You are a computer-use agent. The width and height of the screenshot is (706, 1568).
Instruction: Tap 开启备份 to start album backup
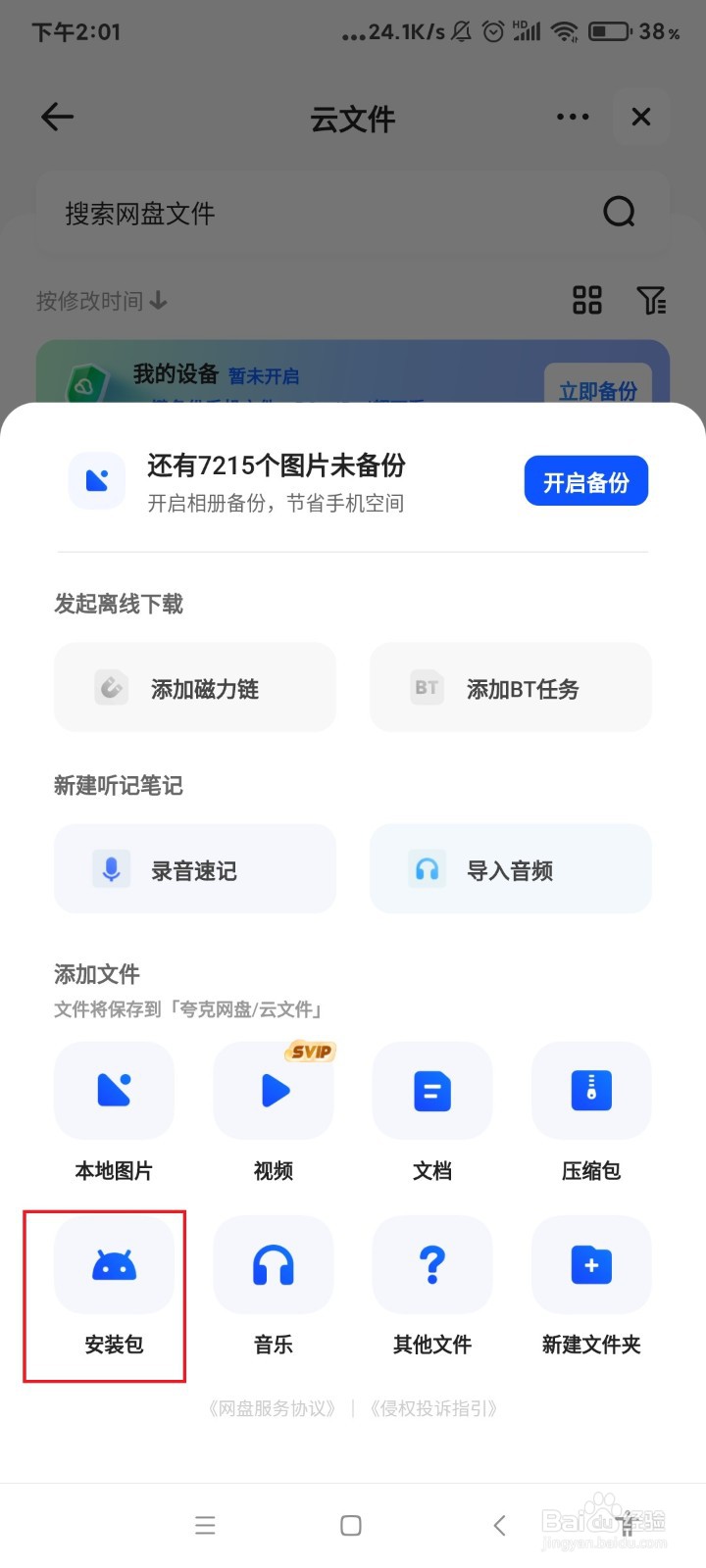585,481
